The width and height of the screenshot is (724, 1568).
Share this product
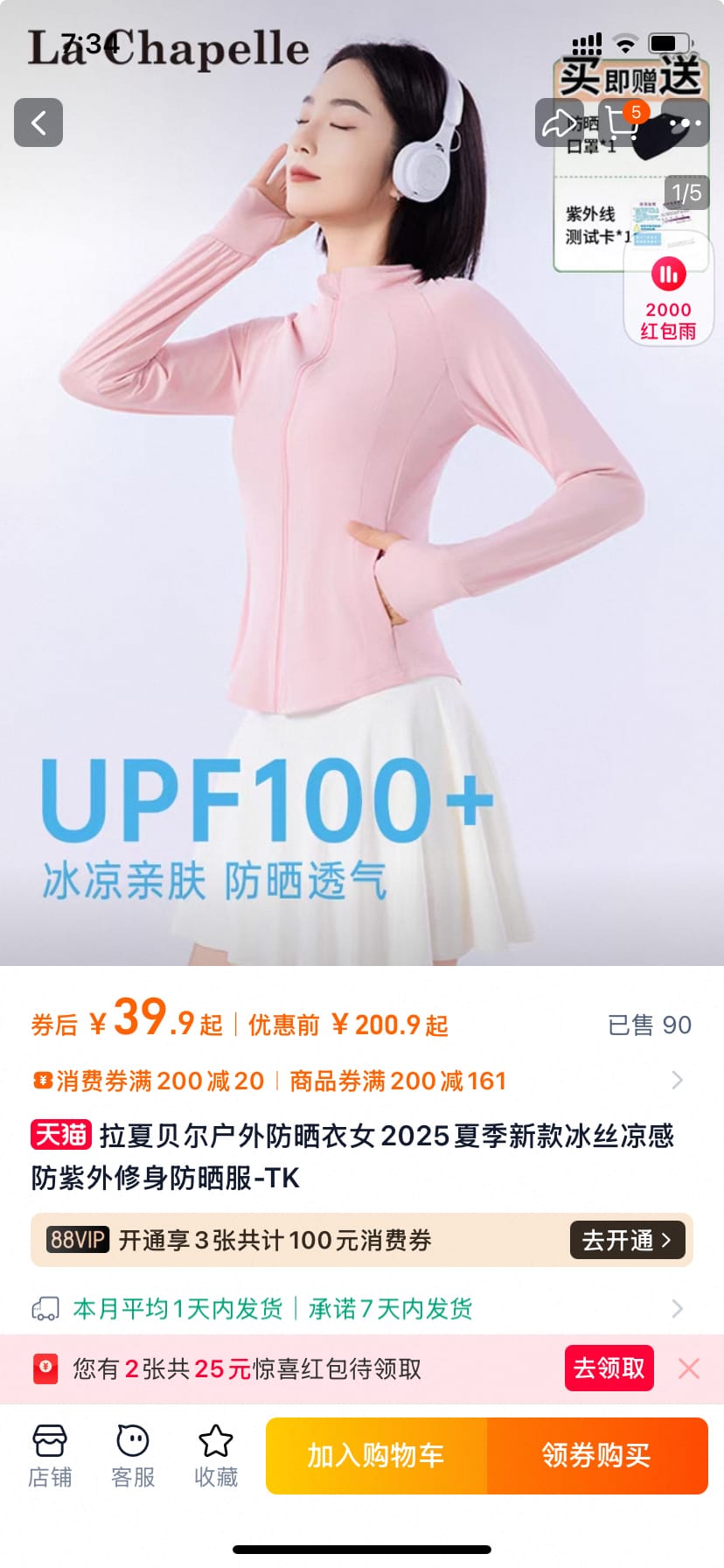(559, 123)
